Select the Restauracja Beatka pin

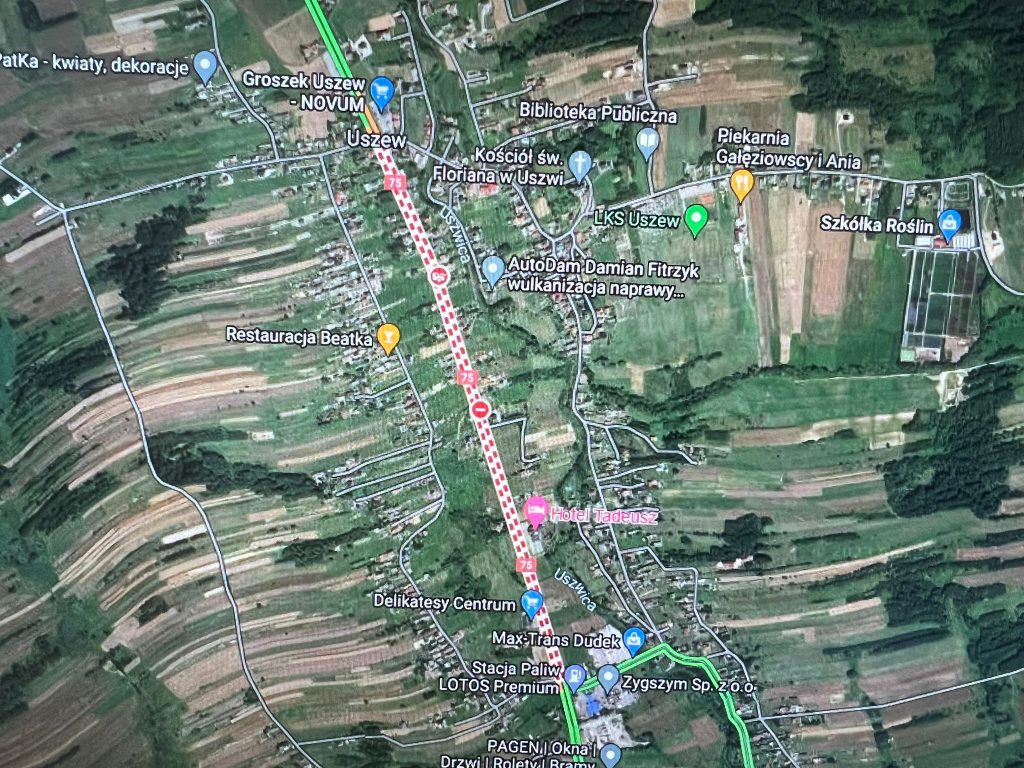[x=388, y=337]
